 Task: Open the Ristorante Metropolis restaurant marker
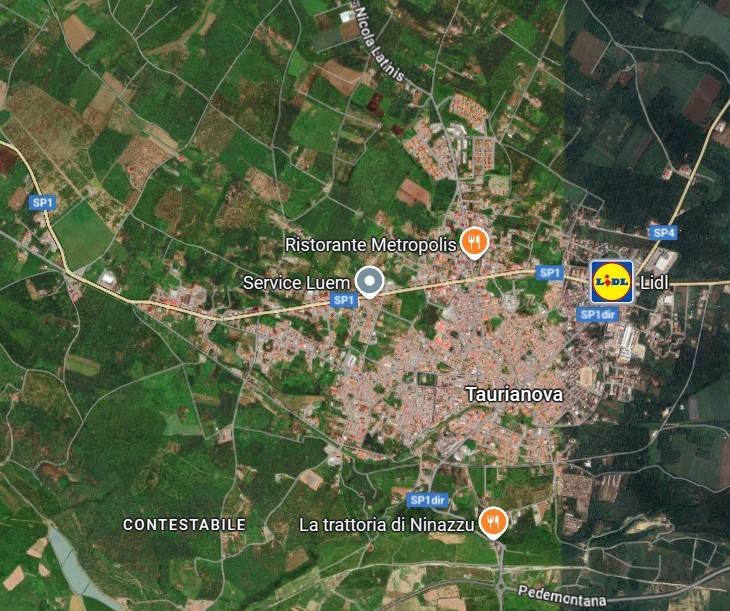(474, 242)
